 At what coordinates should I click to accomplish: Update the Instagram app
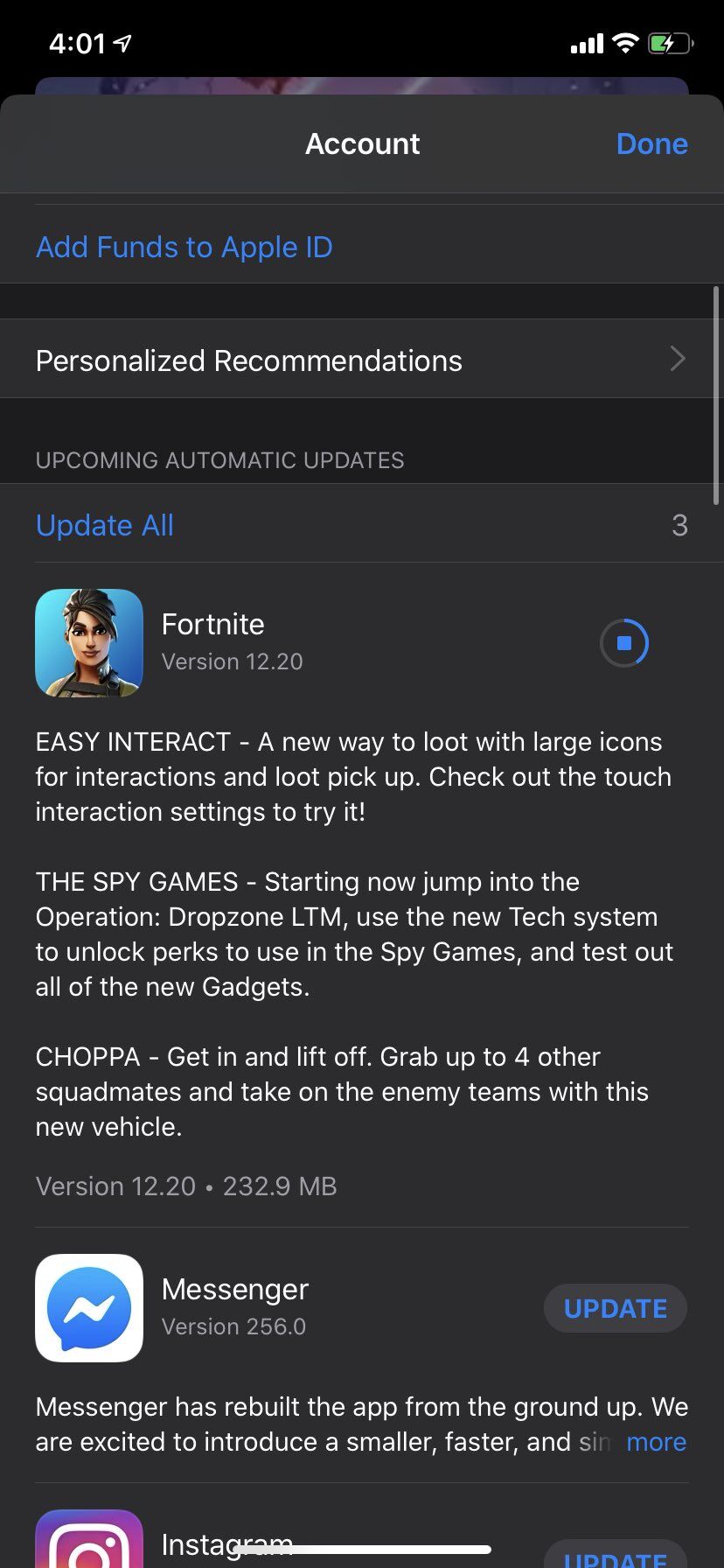[616, 1556]
